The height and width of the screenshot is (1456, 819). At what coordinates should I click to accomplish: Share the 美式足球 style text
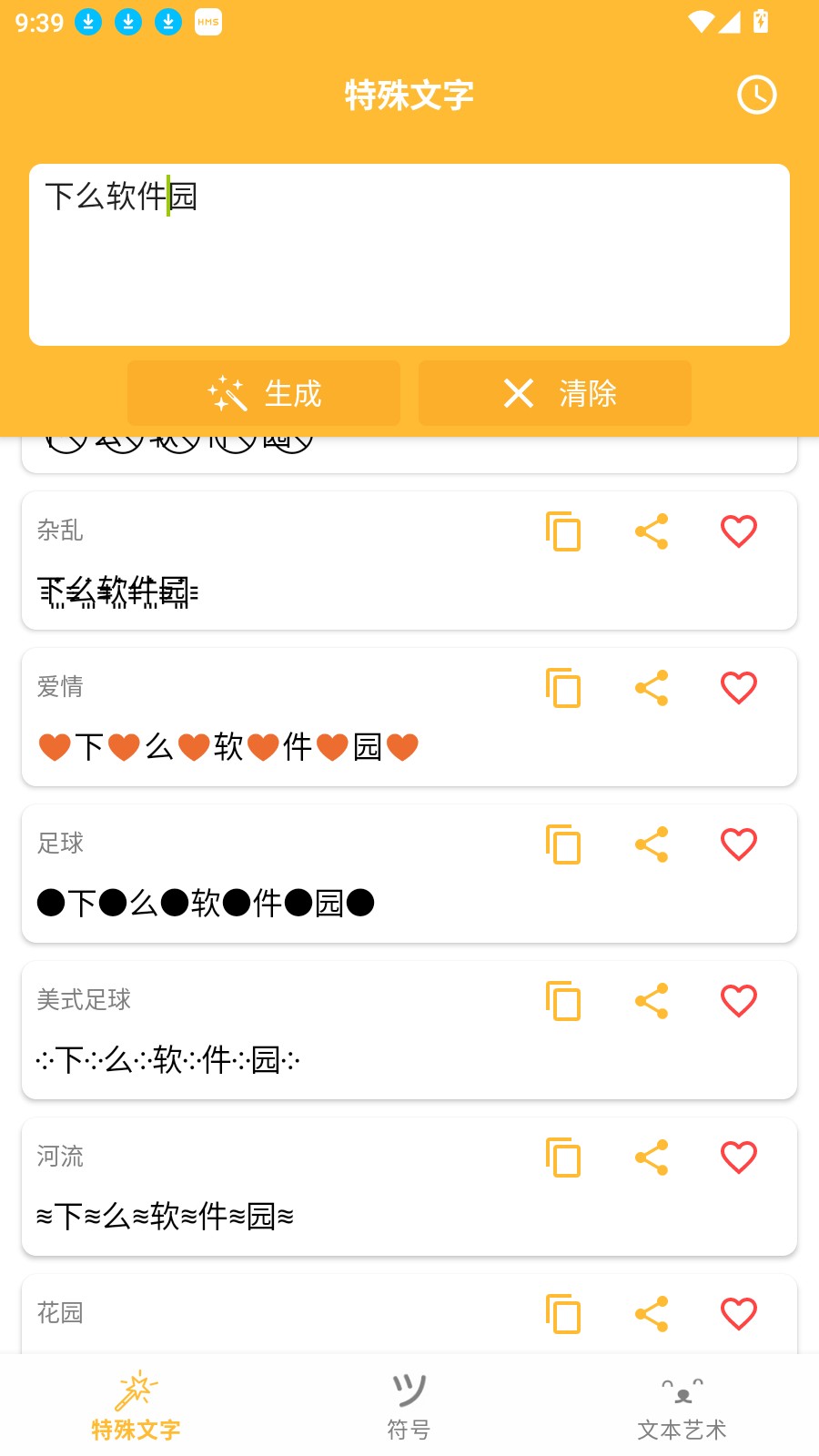tap(651, 1001)
